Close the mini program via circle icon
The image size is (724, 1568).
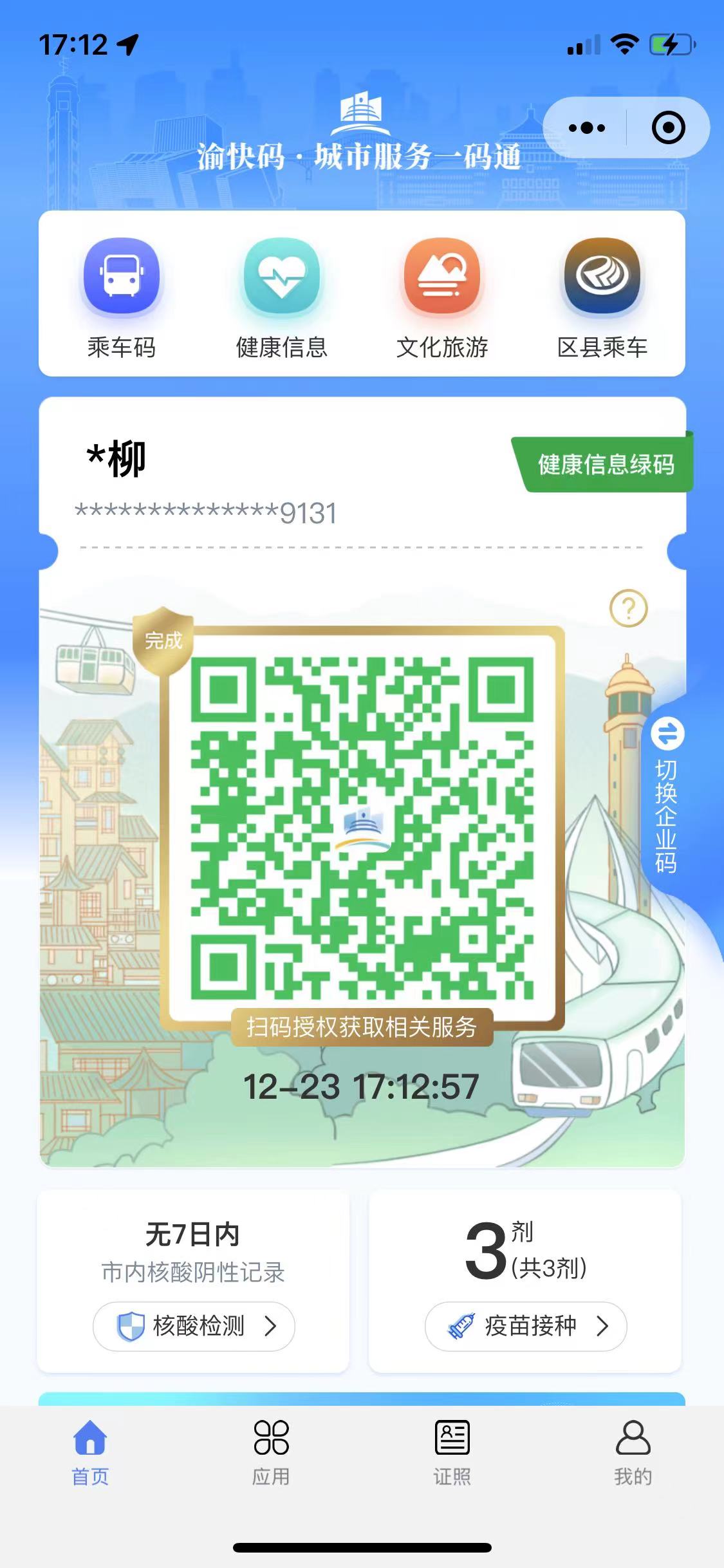[x=668, y=127]
